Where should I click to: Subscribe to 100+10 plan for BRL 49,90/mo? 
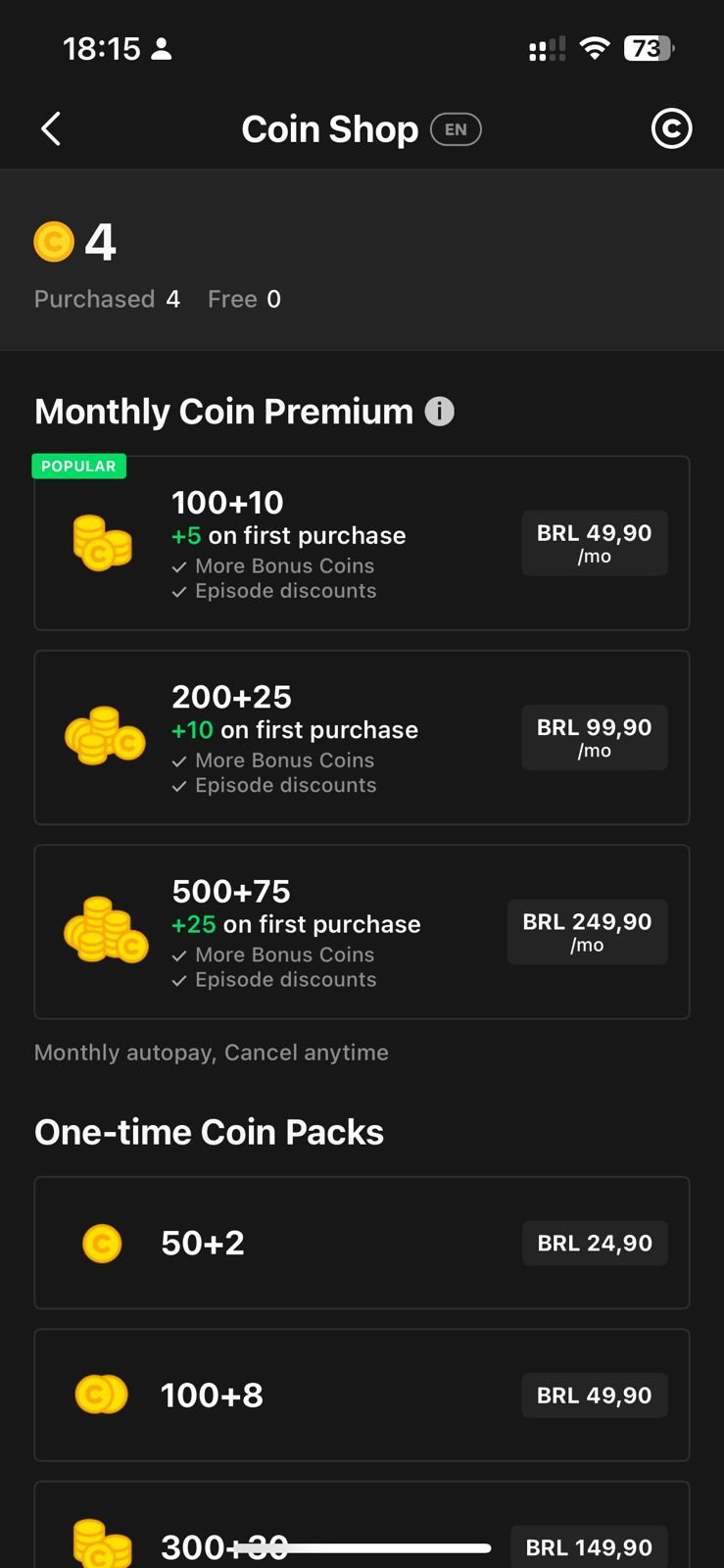click(595, 543)
